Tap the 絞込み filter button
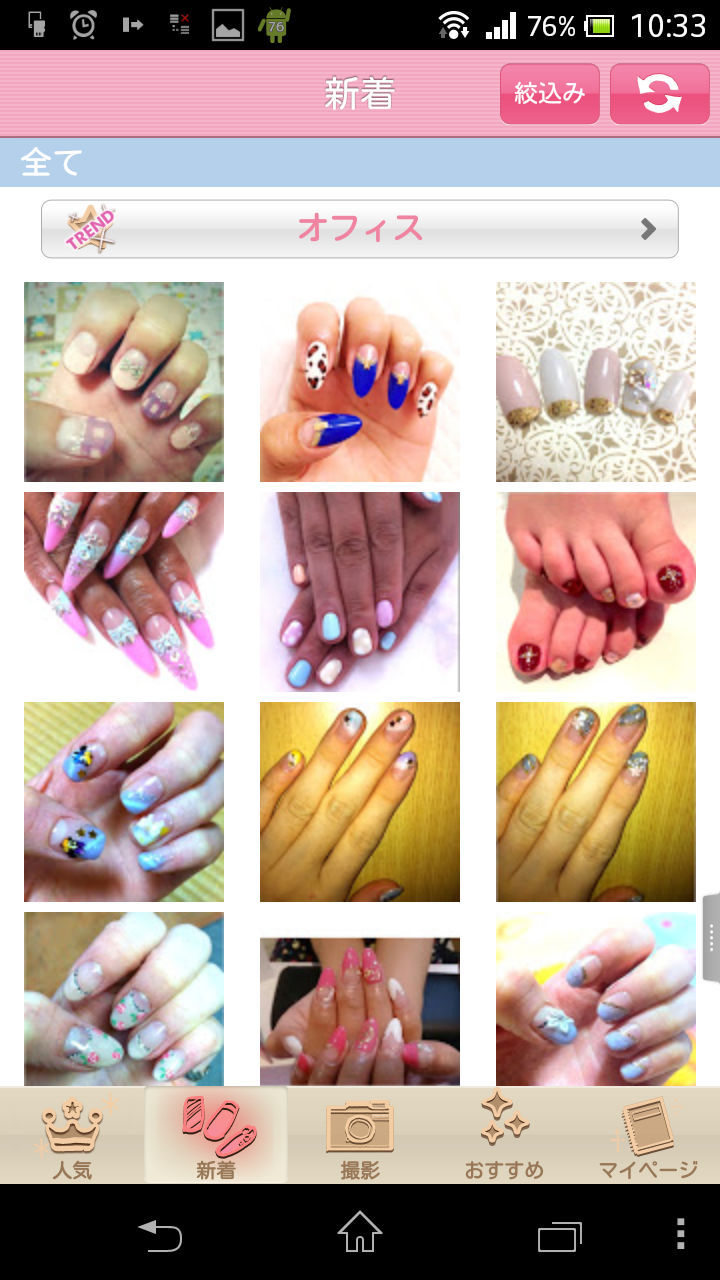720x1280 pixels. tap(549, 94)
